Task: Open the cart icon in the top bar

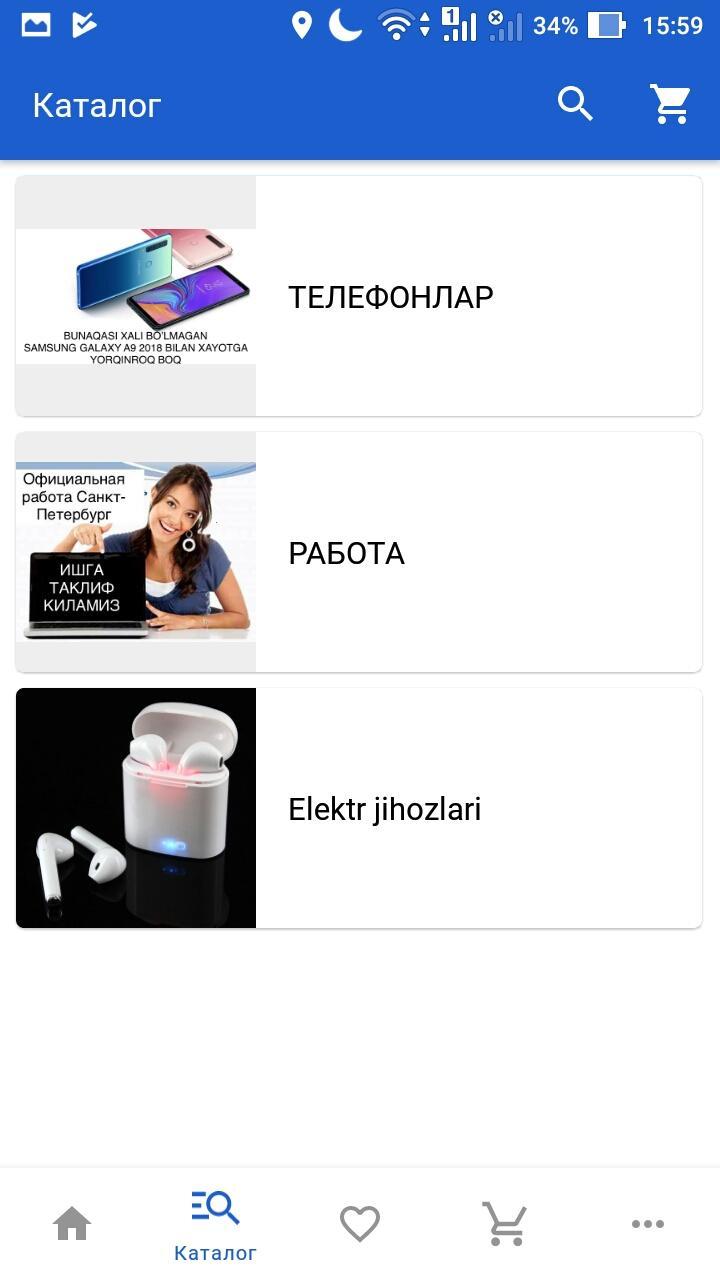Action: pos(670,104)
